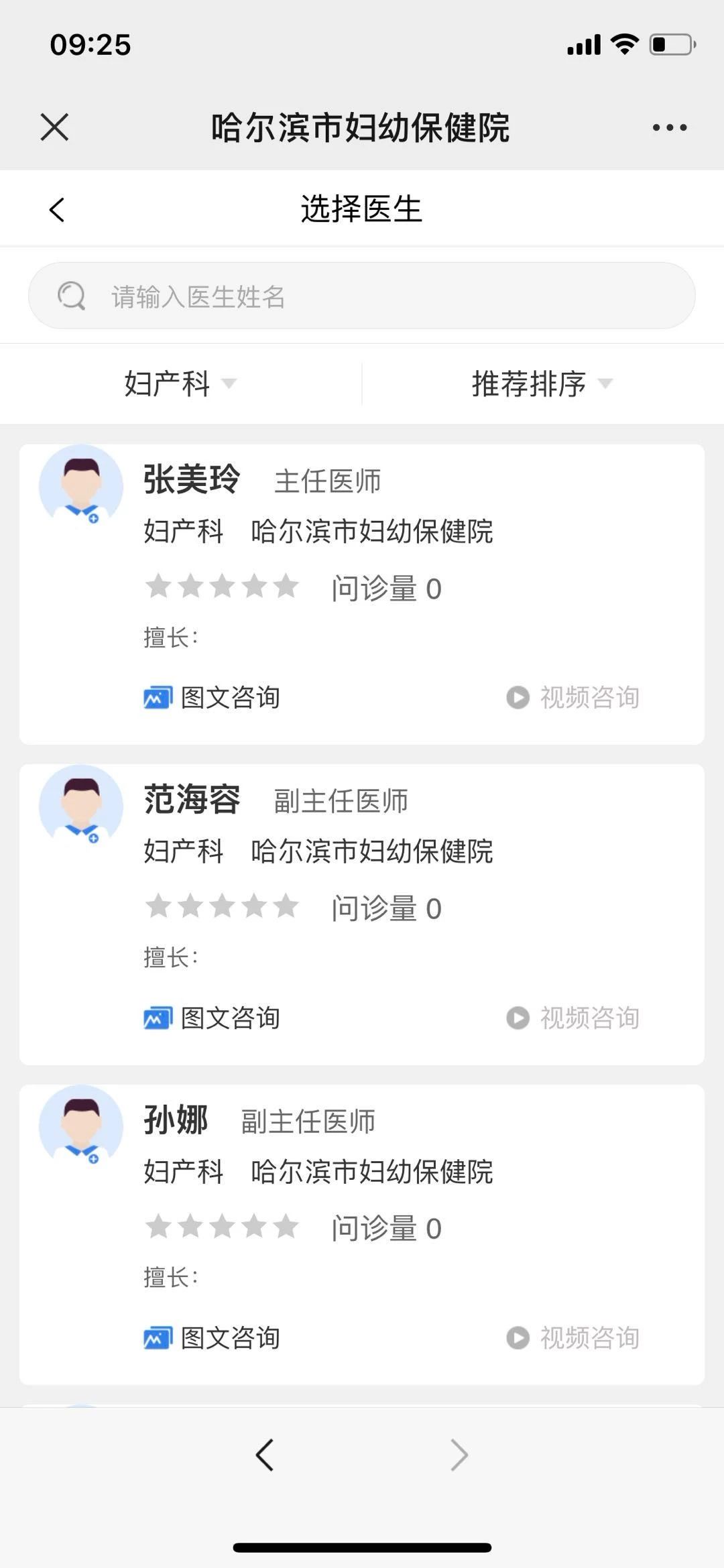
Task: Expand the 妇产科 department dropdown
Action: (x=180, y=384)
